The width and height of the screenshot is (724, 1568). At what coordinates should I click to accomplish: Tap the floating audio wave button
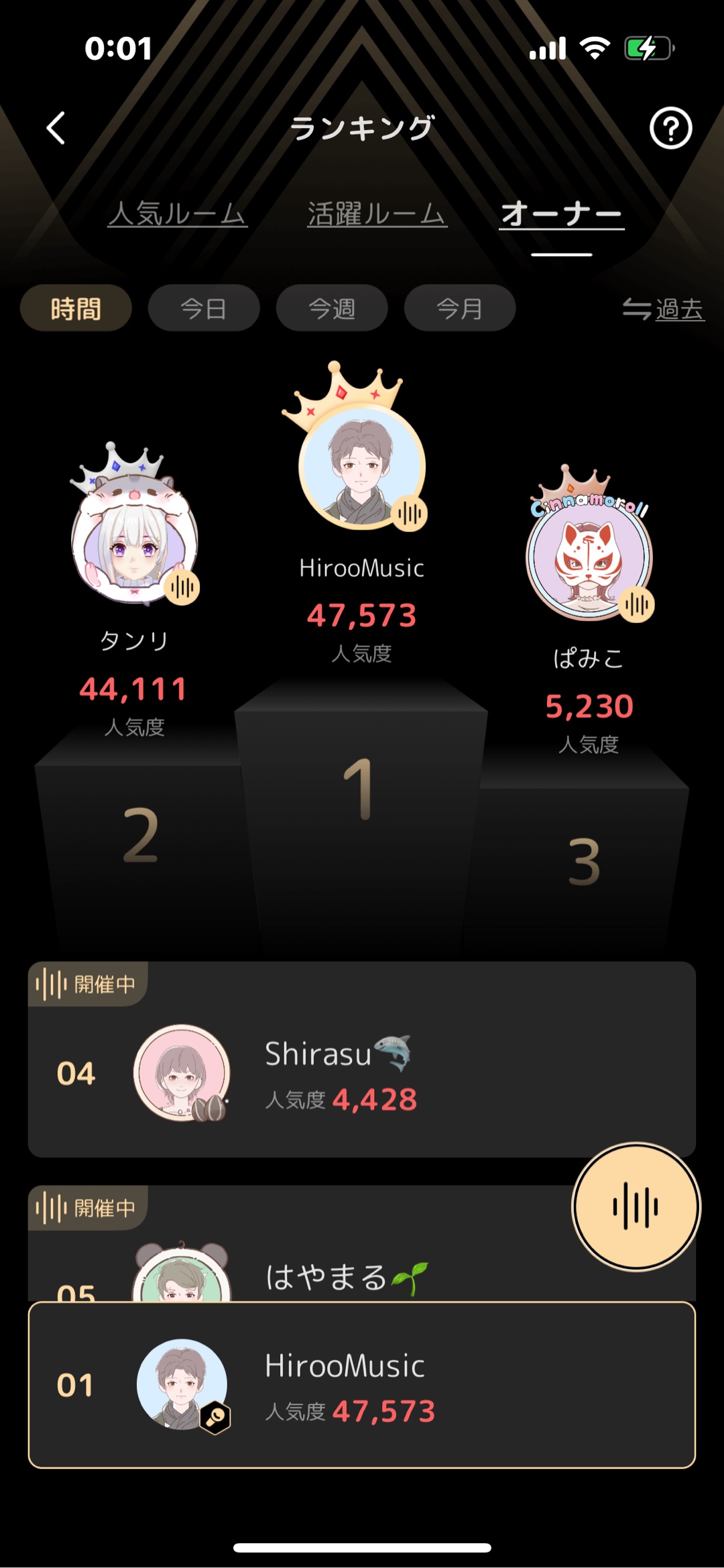[x=636, y=1207]
